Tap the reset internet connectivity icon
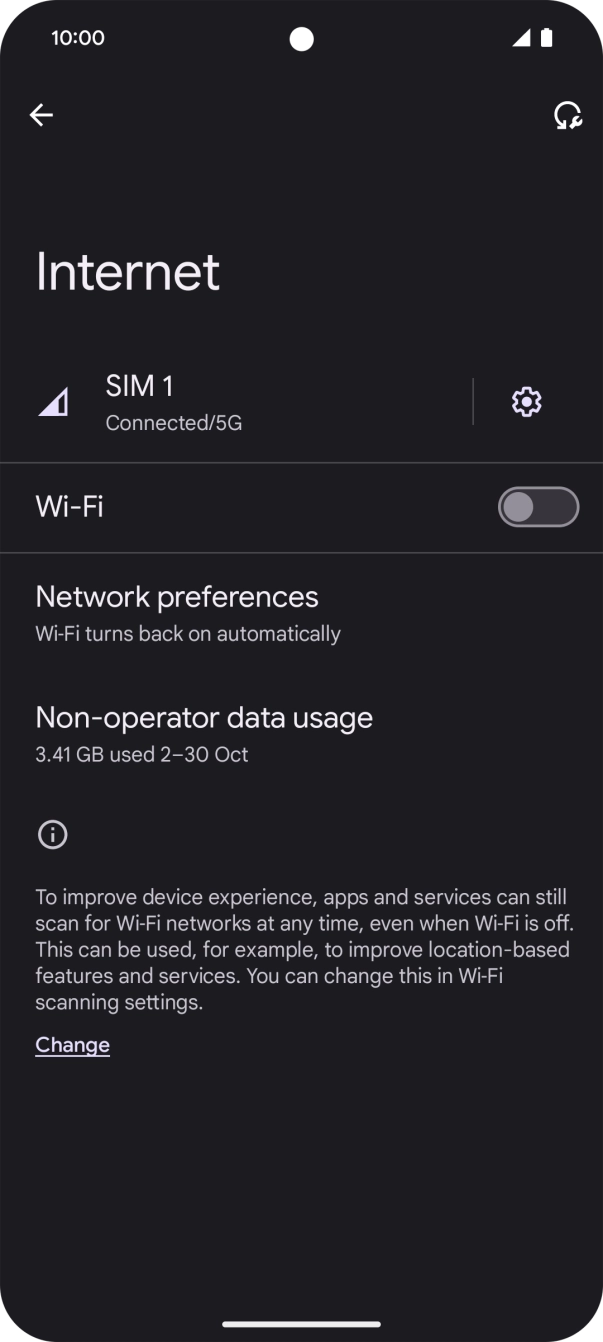Viewport: 603px width, 1342px height. tap(567, 115)
